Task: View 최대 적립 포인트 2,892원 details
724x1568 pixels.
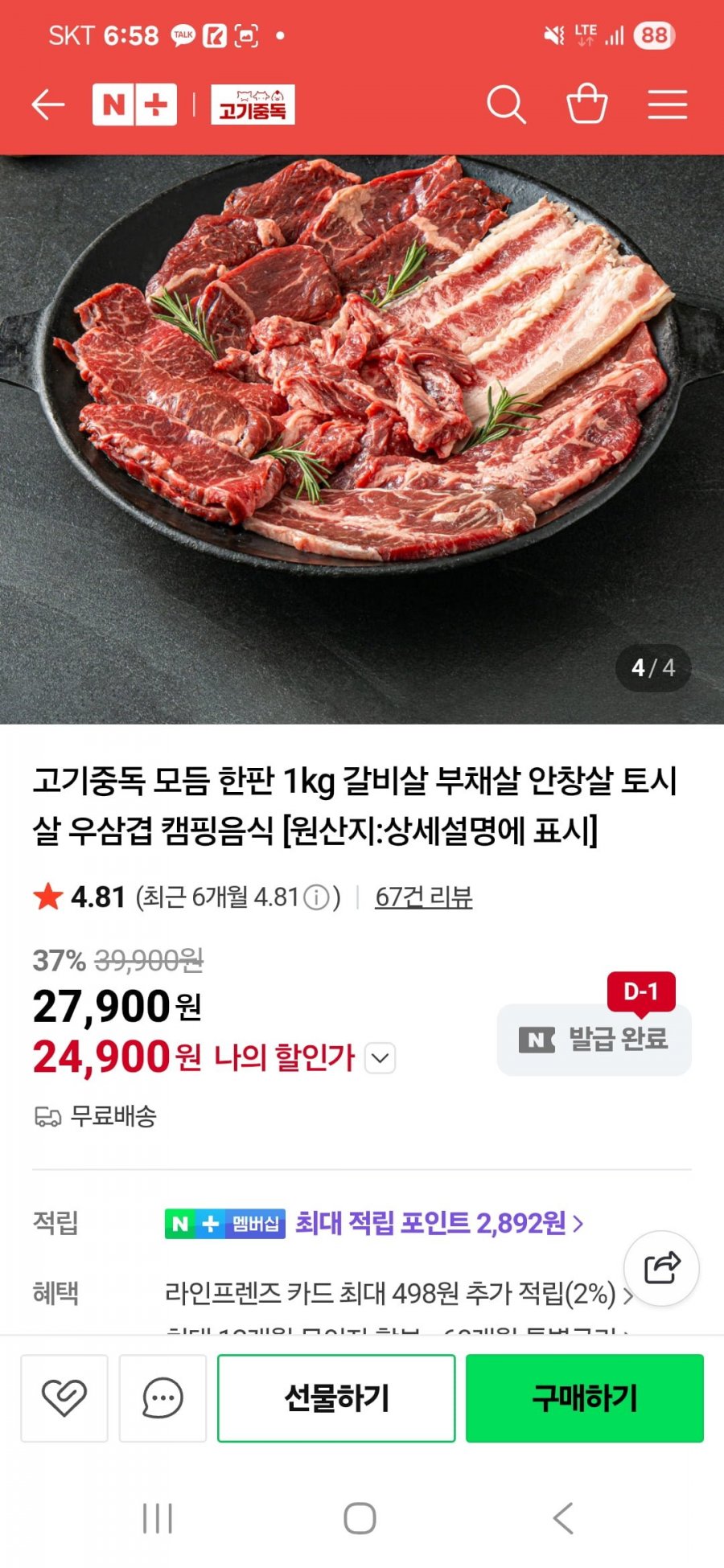Action: click(x=439, y=1224)
